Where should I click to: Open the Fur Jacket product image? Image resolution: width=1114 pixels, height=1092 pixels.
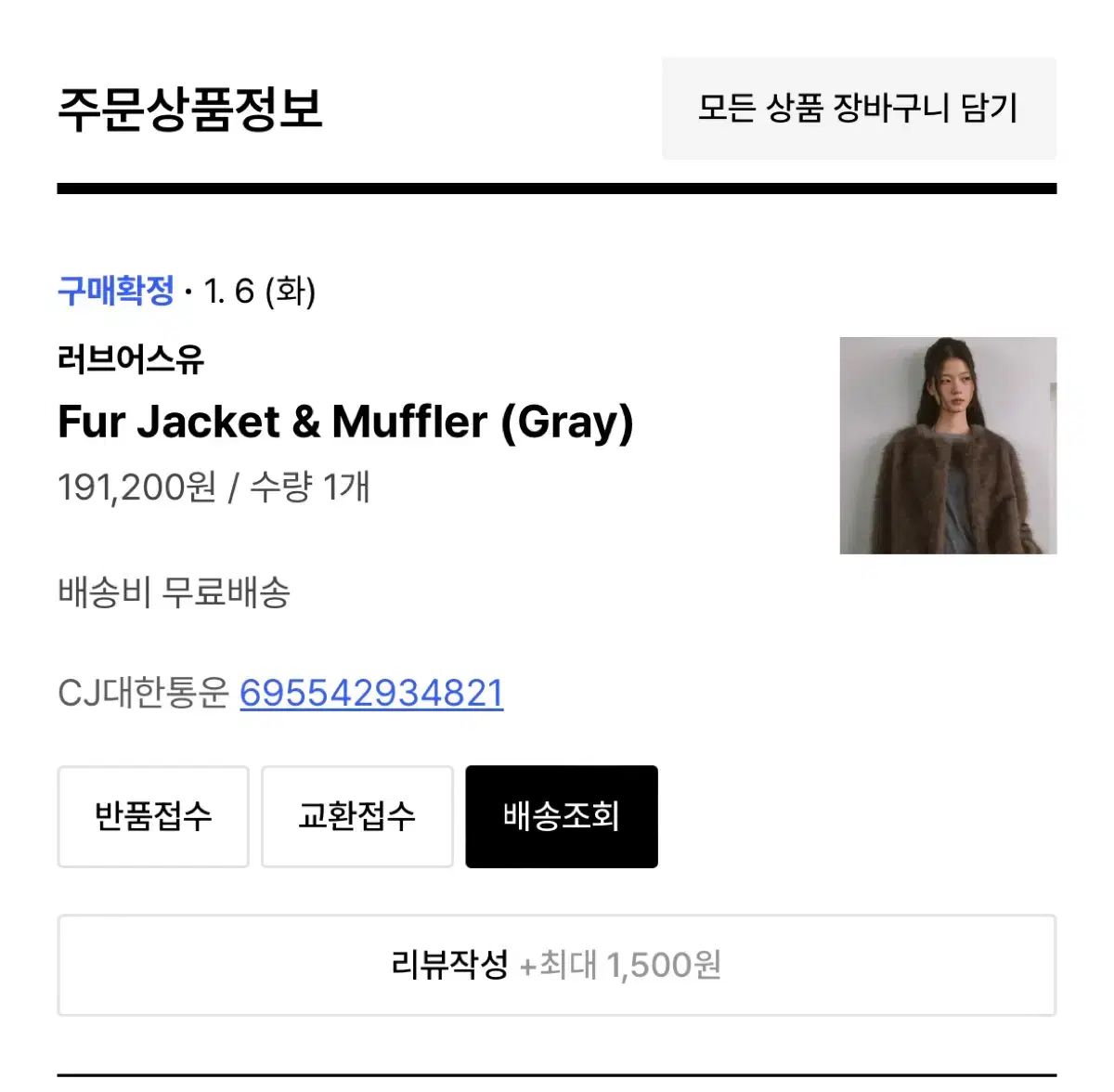coord(948,446)
